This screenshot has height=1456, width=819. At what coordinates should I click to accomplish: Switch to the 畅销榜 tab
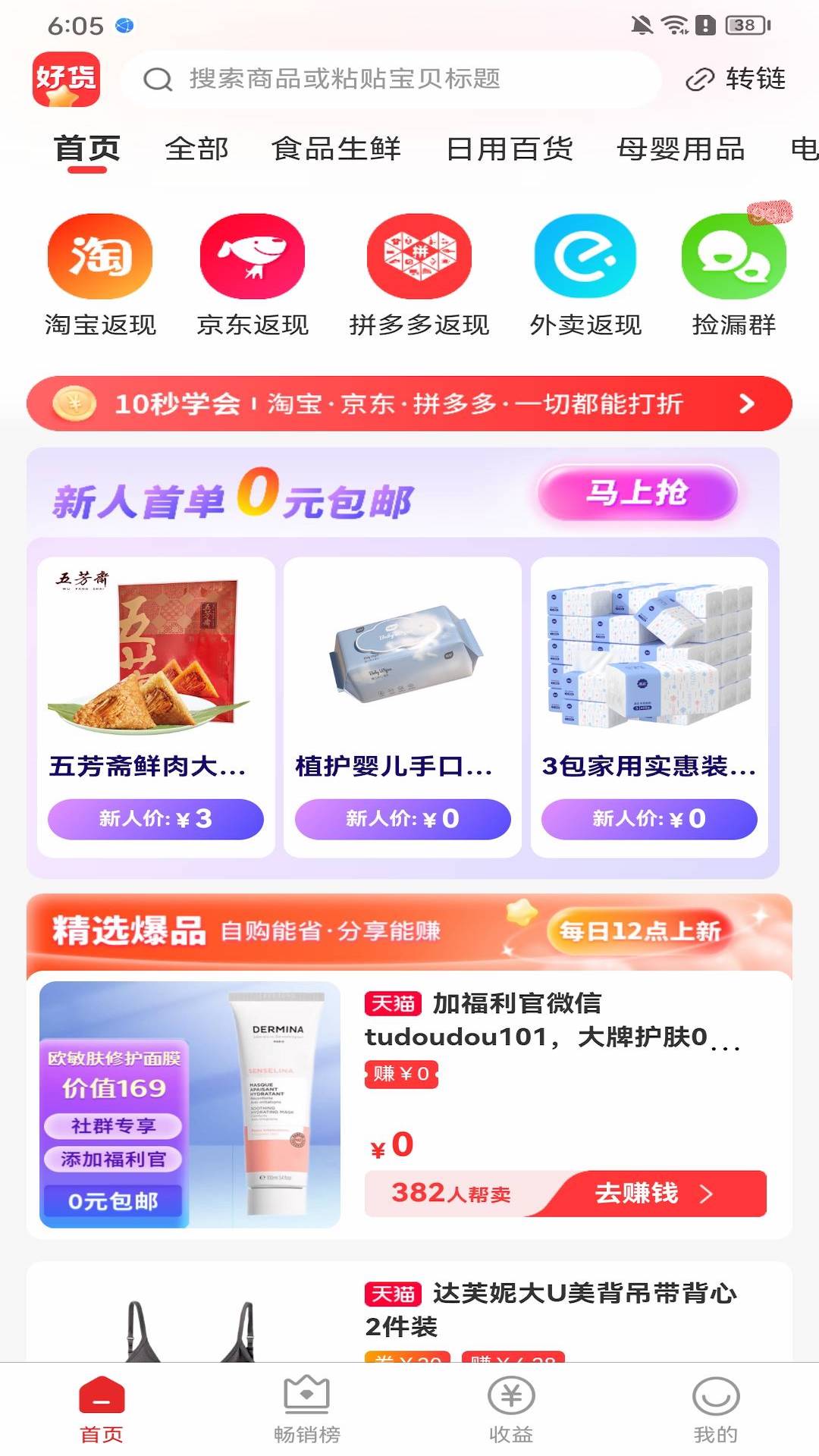[306, 1409]
